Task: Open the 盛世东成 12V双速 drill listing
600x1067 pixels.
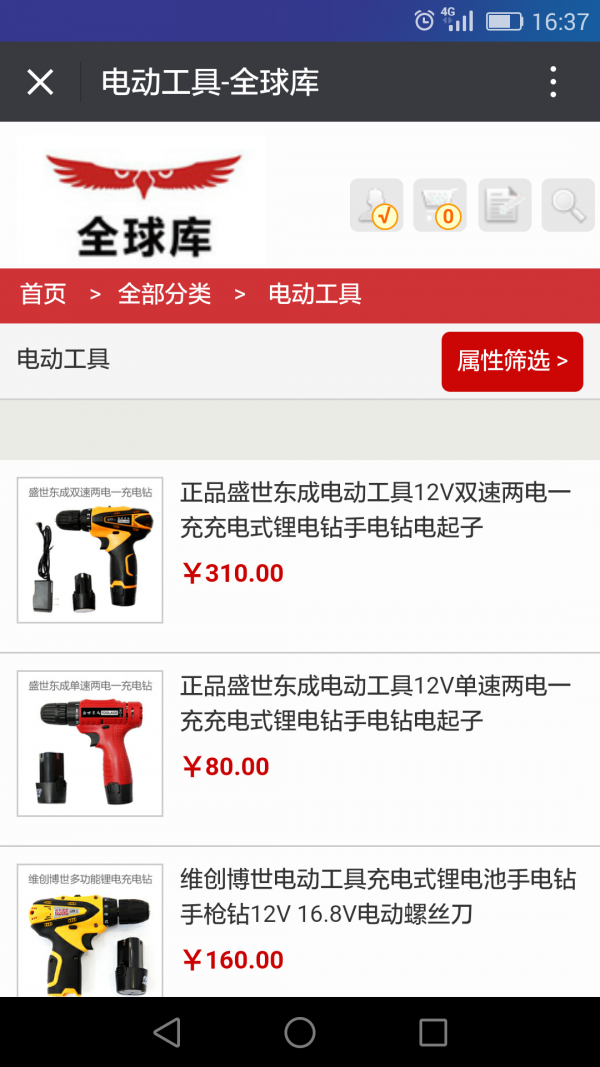Action: tap(375, 509)
